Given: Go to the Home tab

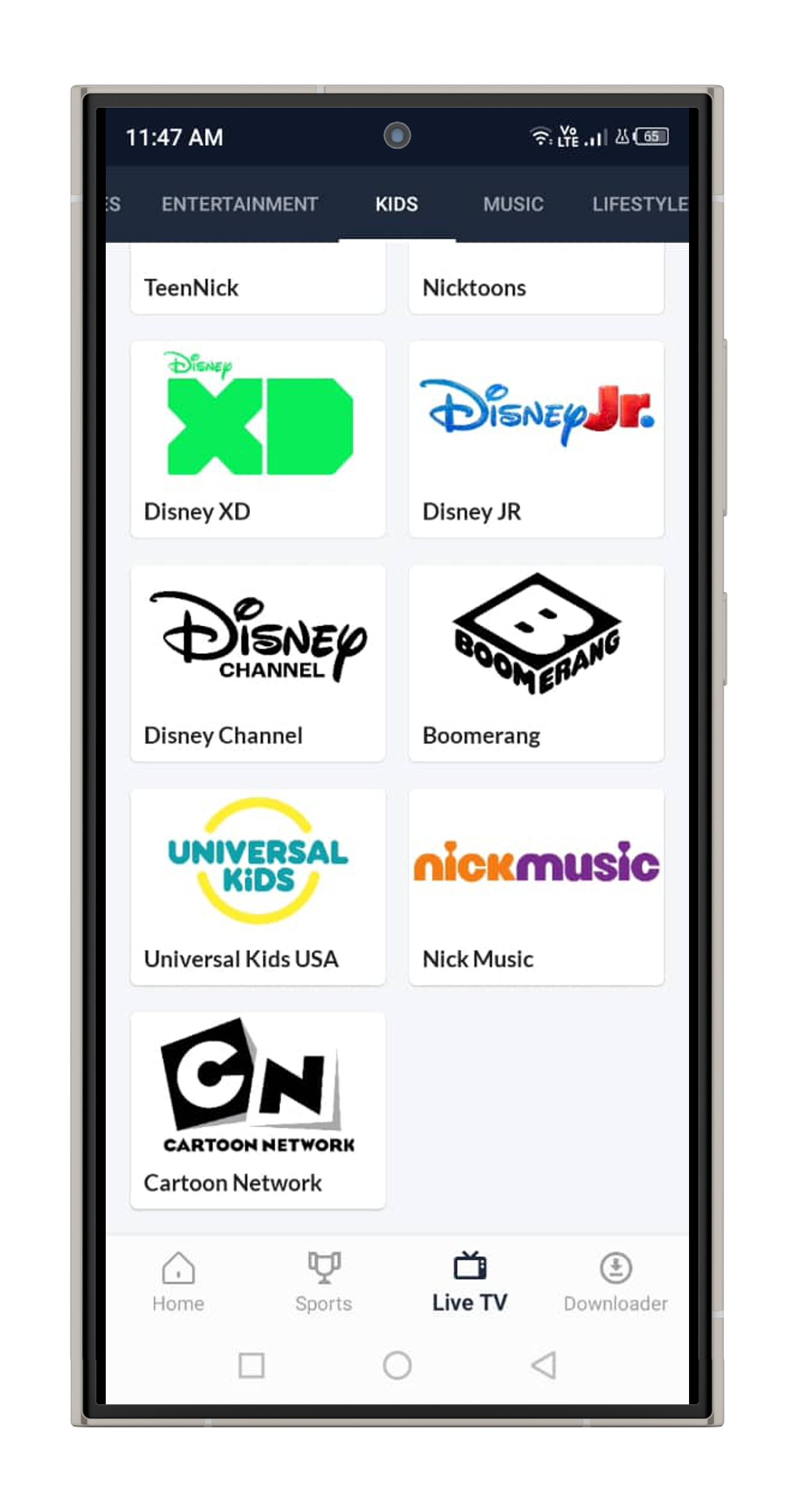Looking at the screenshot, I should point(178,1282).
